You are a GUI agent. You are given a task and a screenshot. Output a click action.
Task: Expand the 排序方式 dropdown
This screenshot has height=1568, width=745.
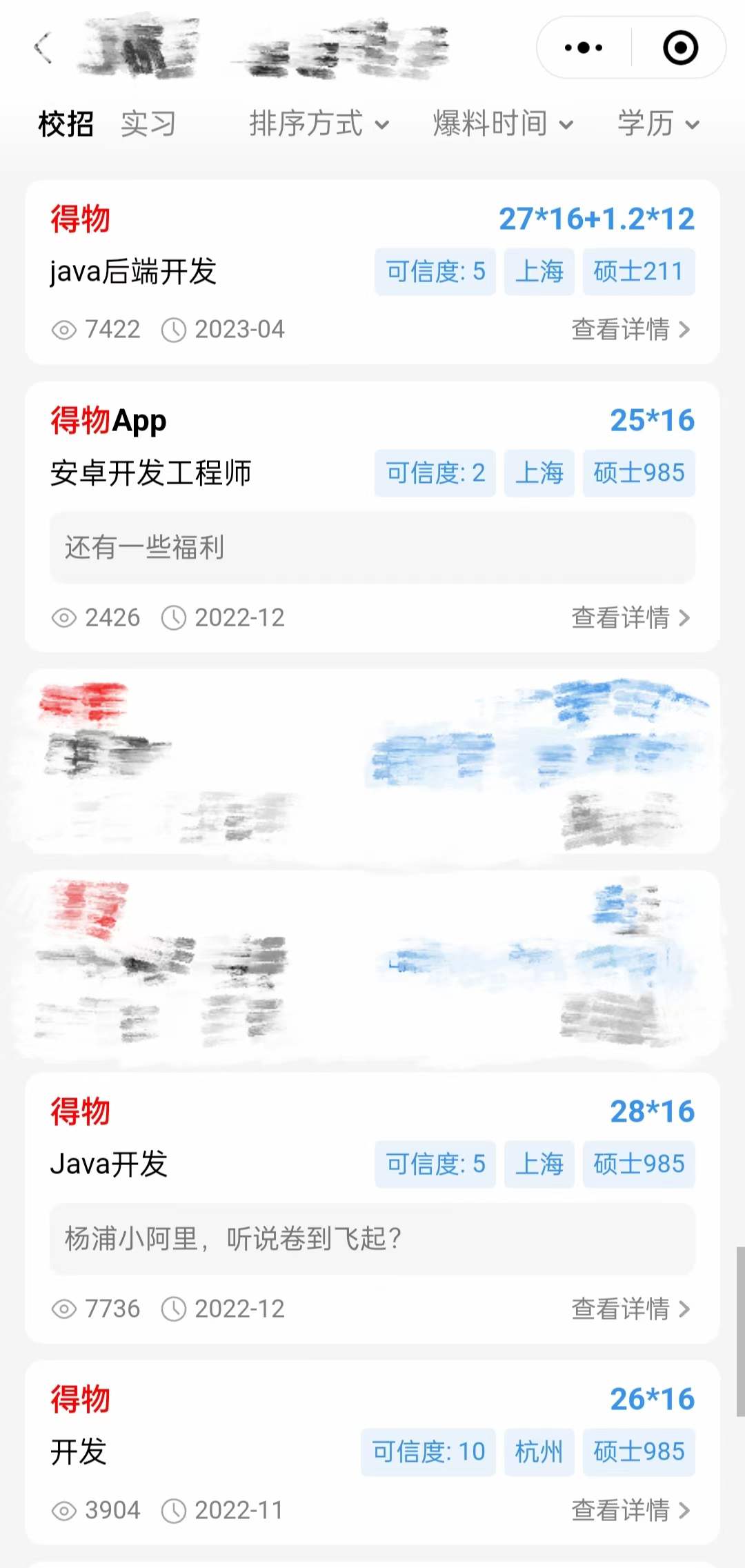click(x=319, y=125)
